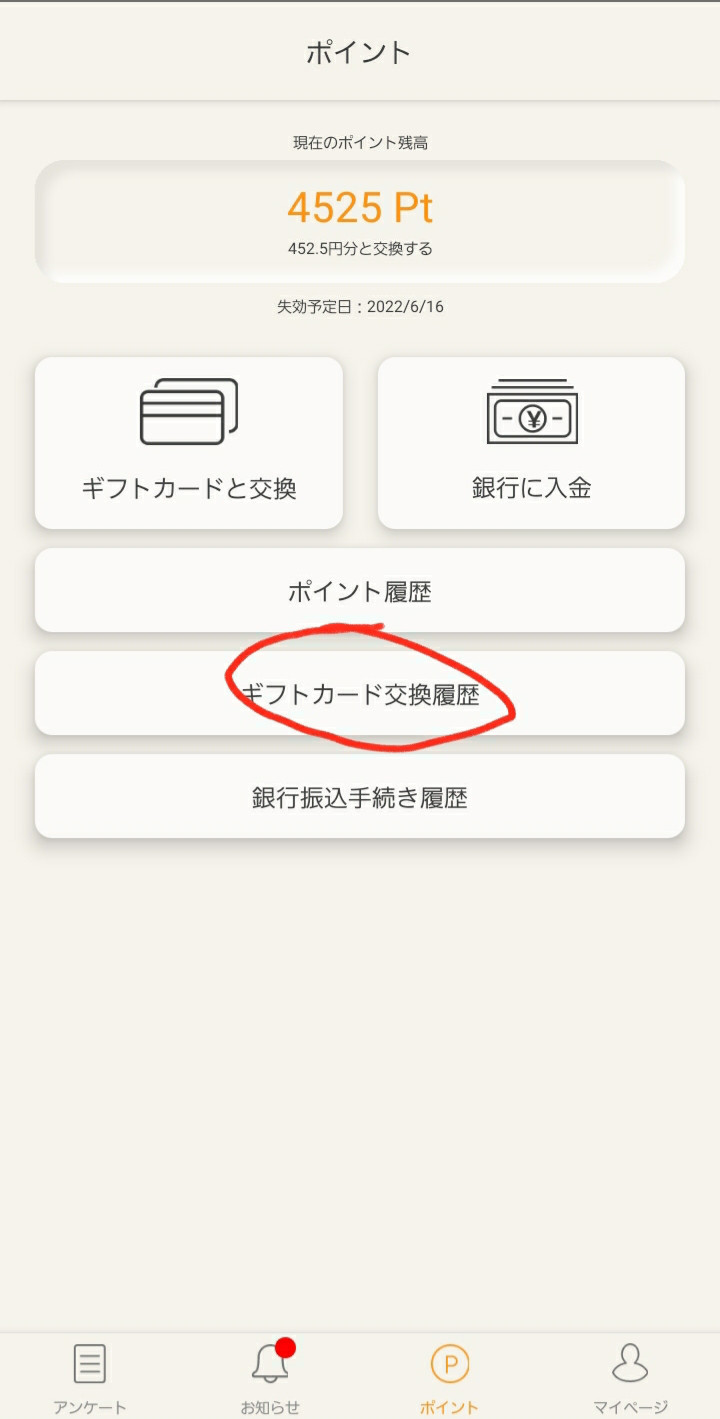The width and height of the screenshot is (720, 1419).
Task: Open 銀行振込手続き履歴
Action: click(x=360, y=796)
